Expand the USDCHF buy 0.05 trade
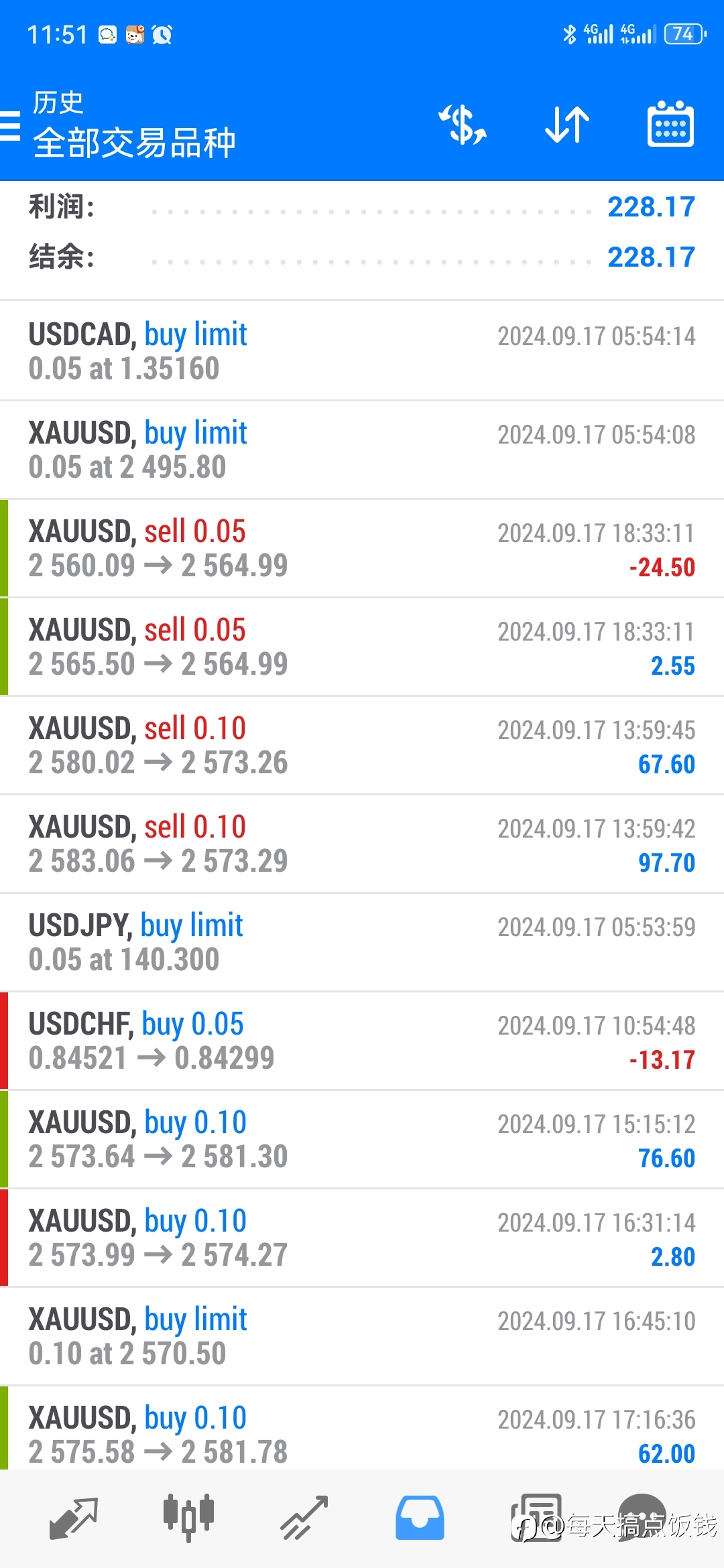 [x=362, y=1041]
